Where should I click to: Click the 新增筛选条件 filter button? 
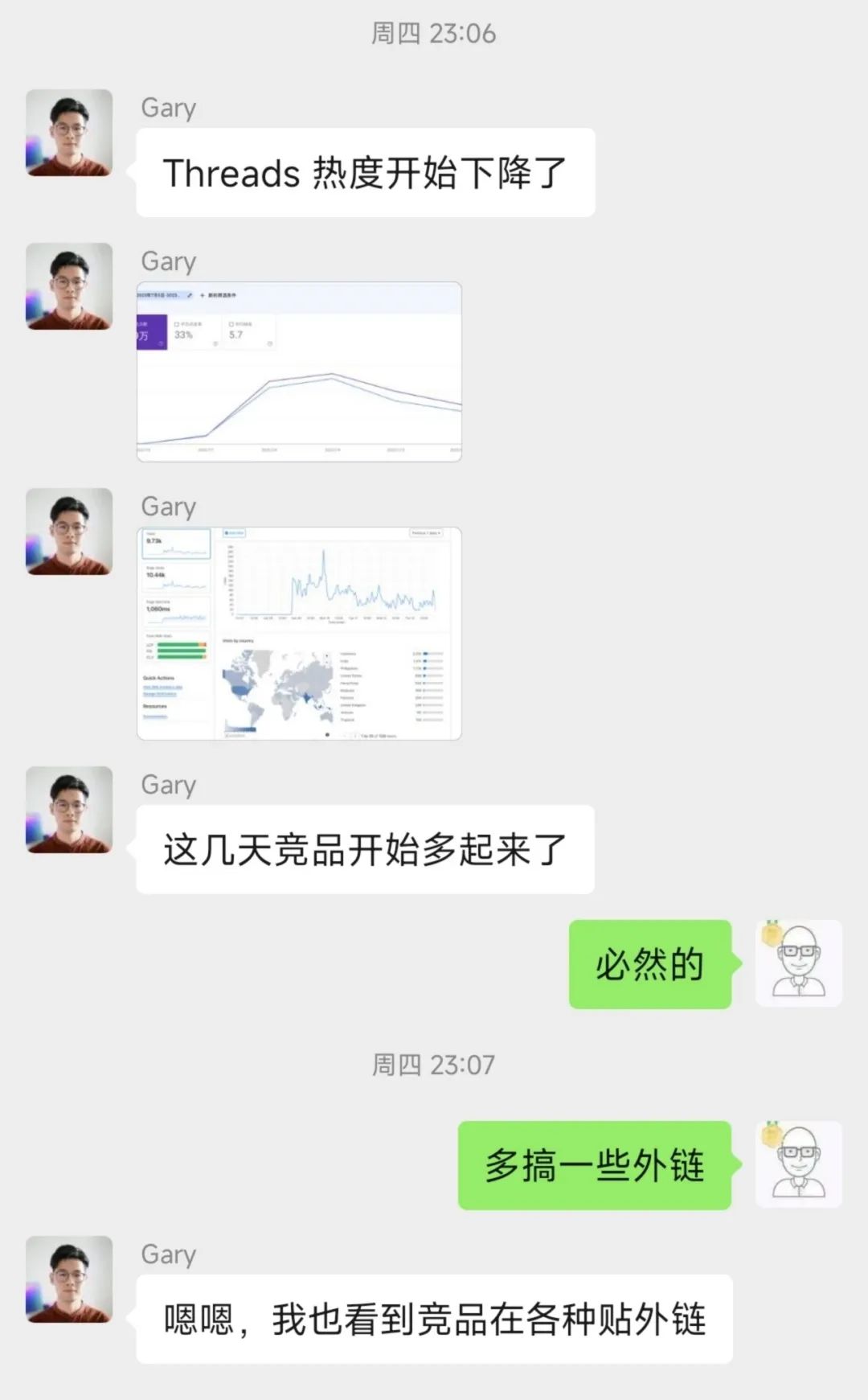[223, 295]
